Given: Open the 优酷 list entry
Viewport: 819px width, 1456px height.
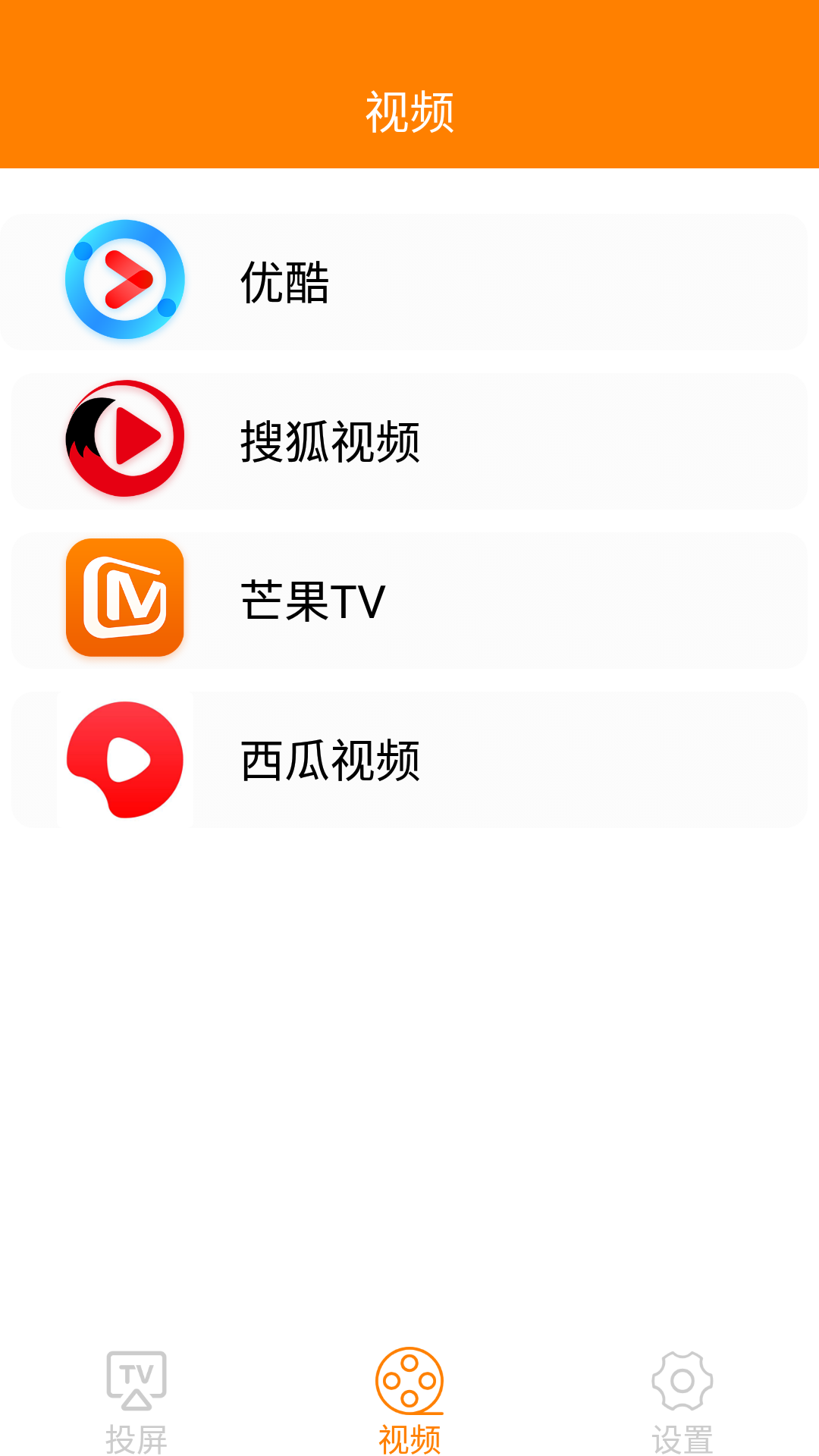Looking at the screenshot, I should tap(409, 281).
